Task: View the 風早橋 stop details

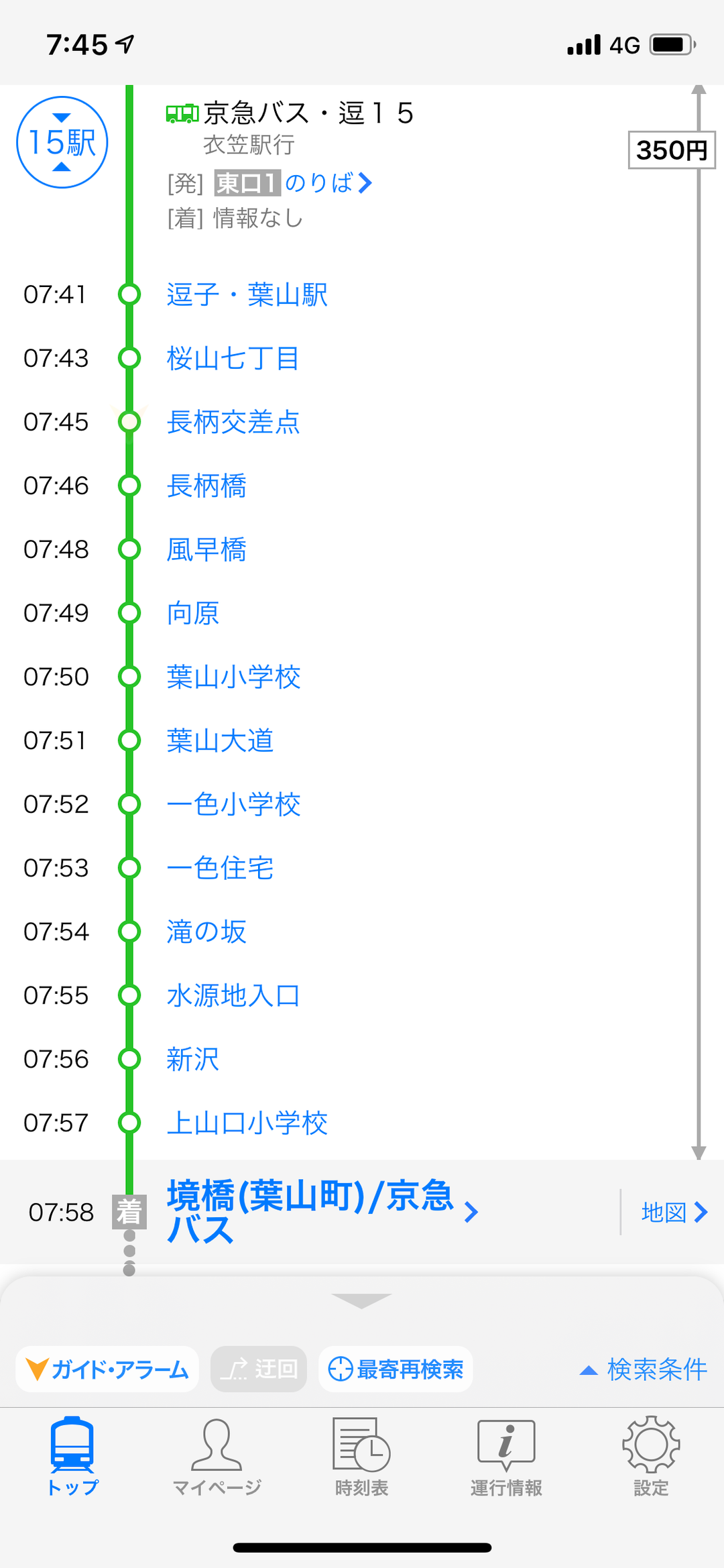Action: [x=206, y=549]
